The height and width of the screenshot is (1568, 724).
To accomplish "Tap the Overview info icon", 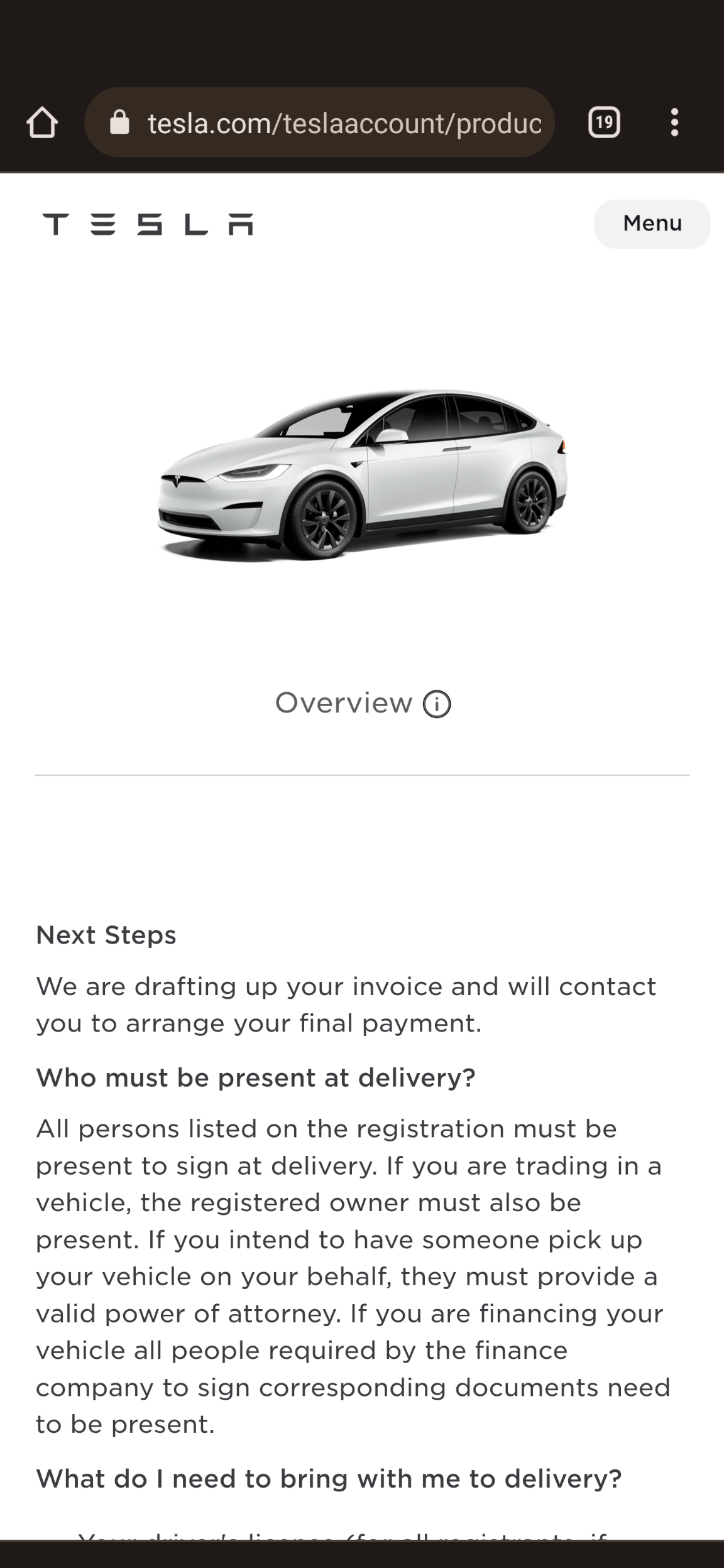I will click(437, 704).
